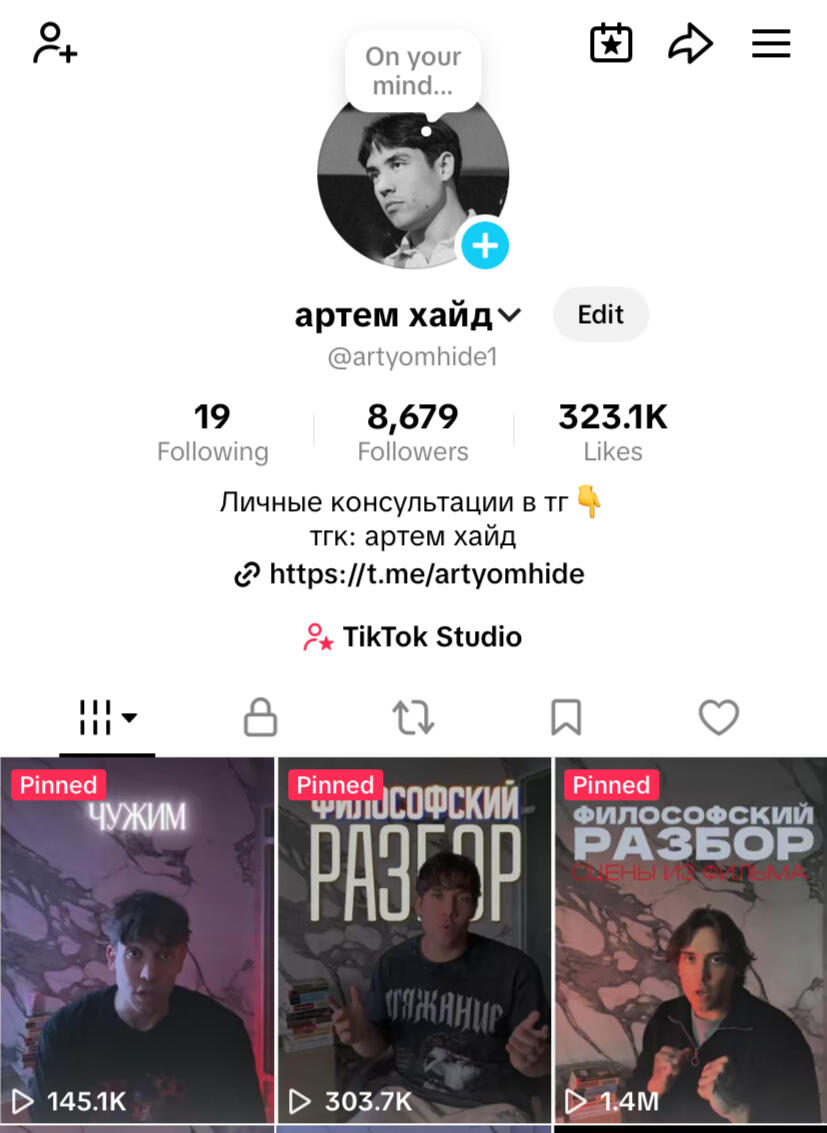Open TikTok Studio
This screenshot has height=1133, width=827.
click(413, 637)
